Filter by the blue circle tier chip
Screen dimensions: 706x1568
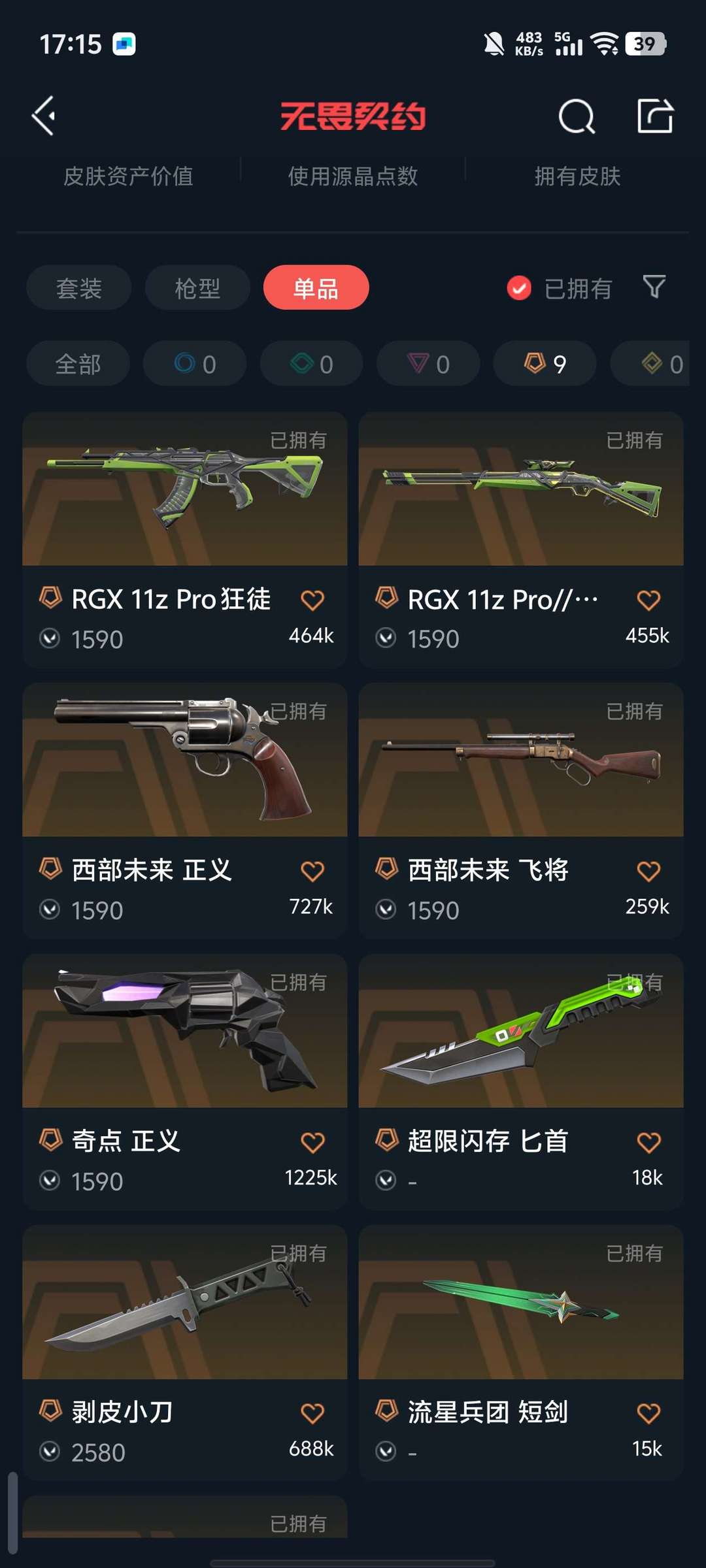point(195,363)
